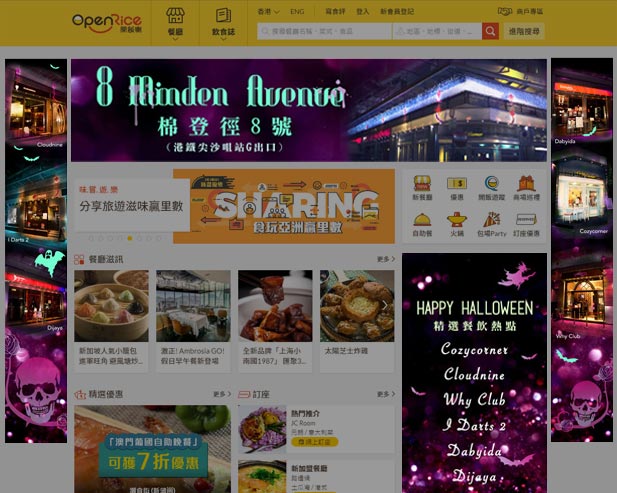This screenshot has height=493, width=617.
Task: Tap the 登入 login link
Action: (x=362, y=11)
